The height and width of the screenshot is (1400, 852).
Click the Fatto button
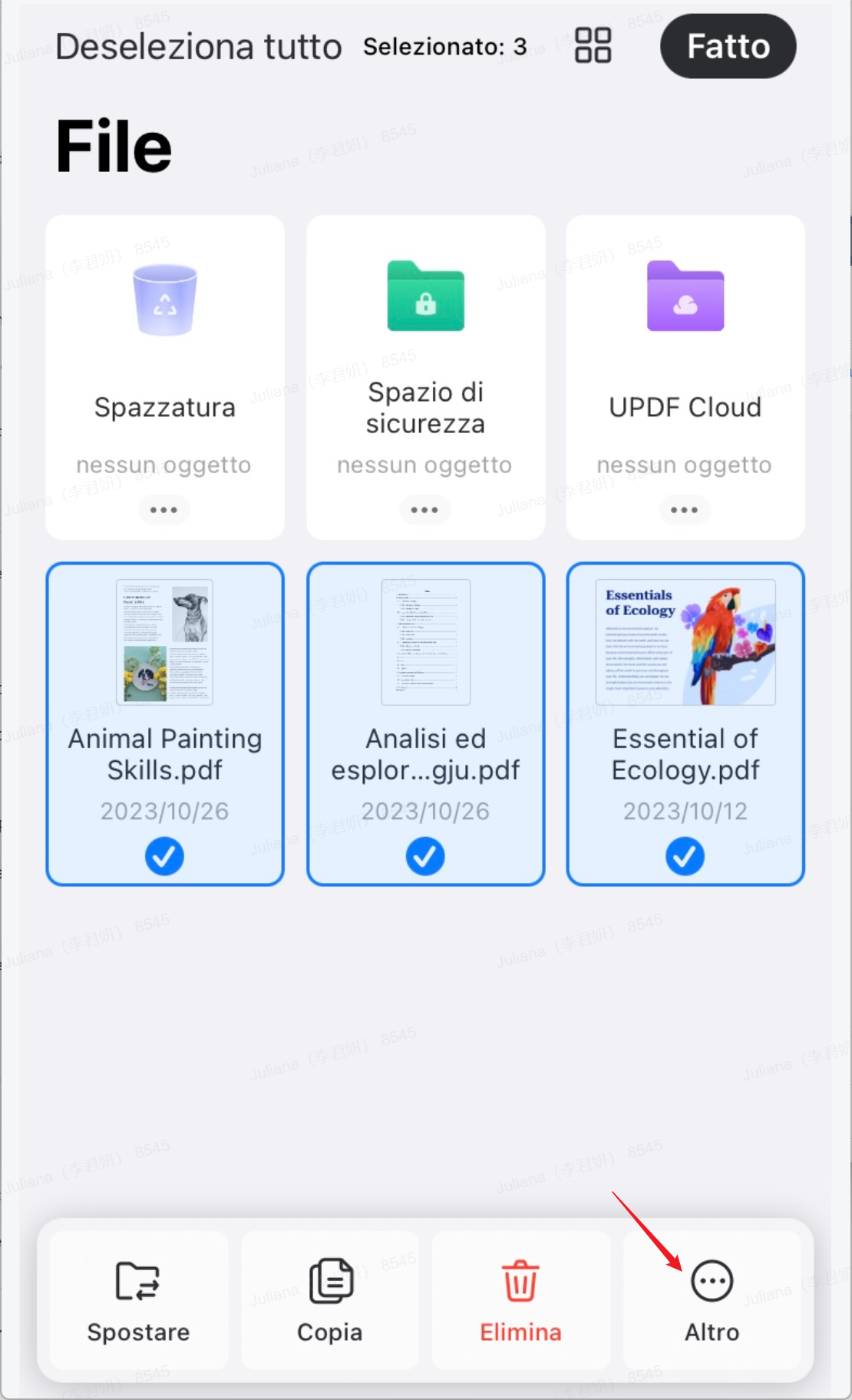click(727, 46)
